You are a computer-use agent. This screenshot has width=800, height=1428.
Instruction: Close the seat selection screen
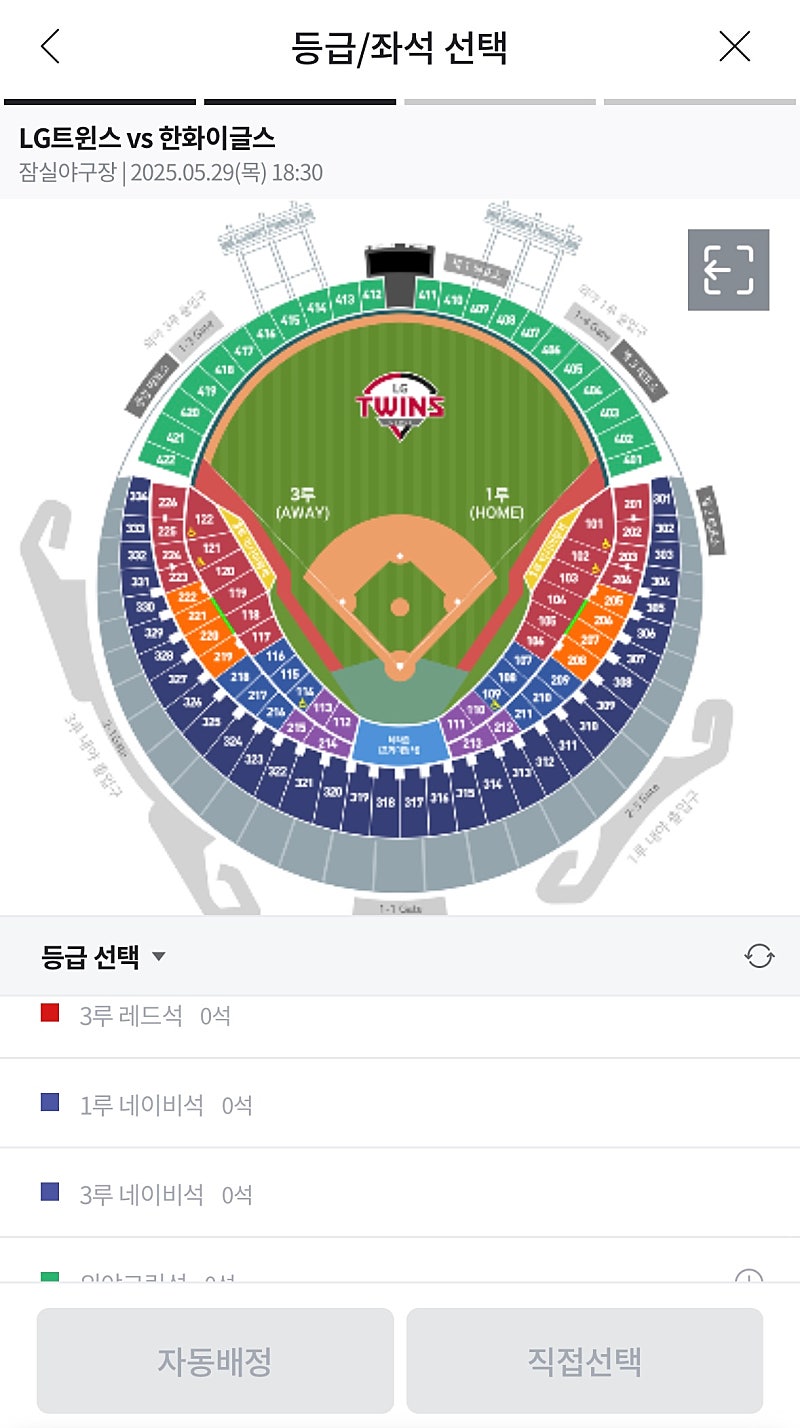735,46
